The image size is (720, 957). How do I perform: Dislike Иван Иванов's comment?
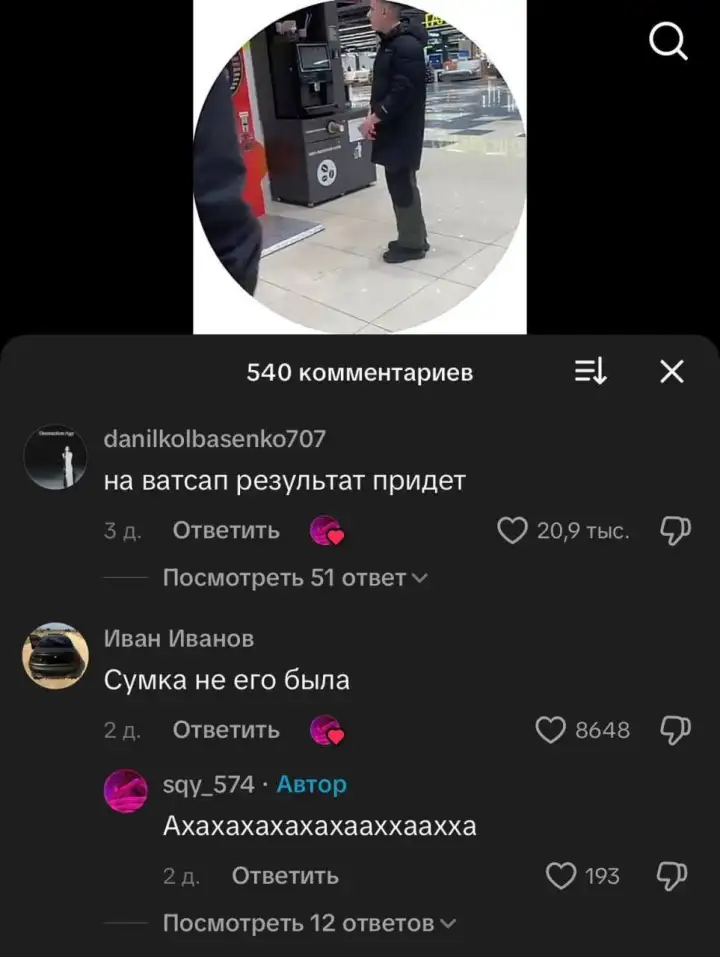tap(676, 730)
